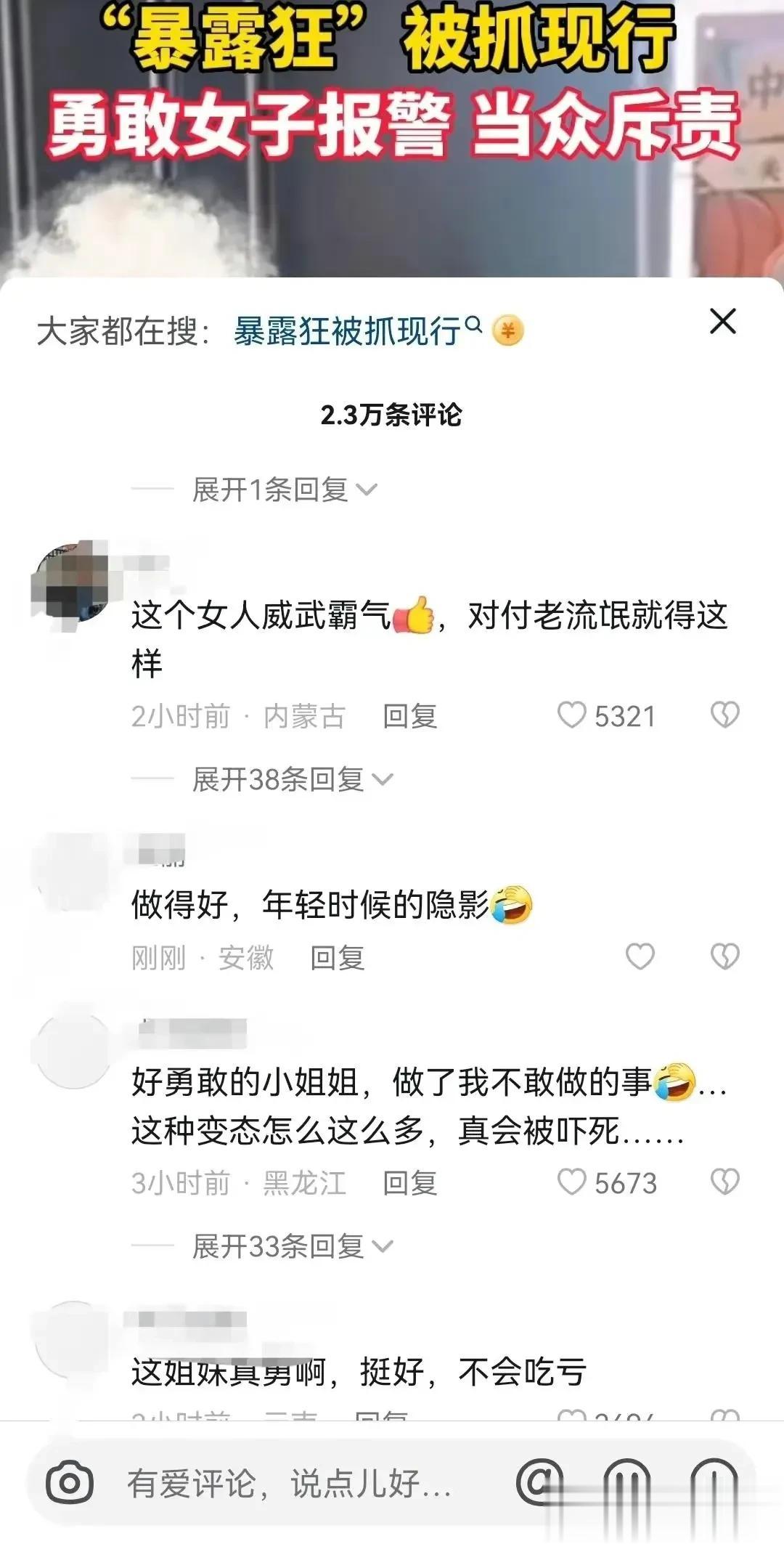Viewport: 784px width, 1544px height.
Task: Like the 安徽 comment
Action: point(640,956)
